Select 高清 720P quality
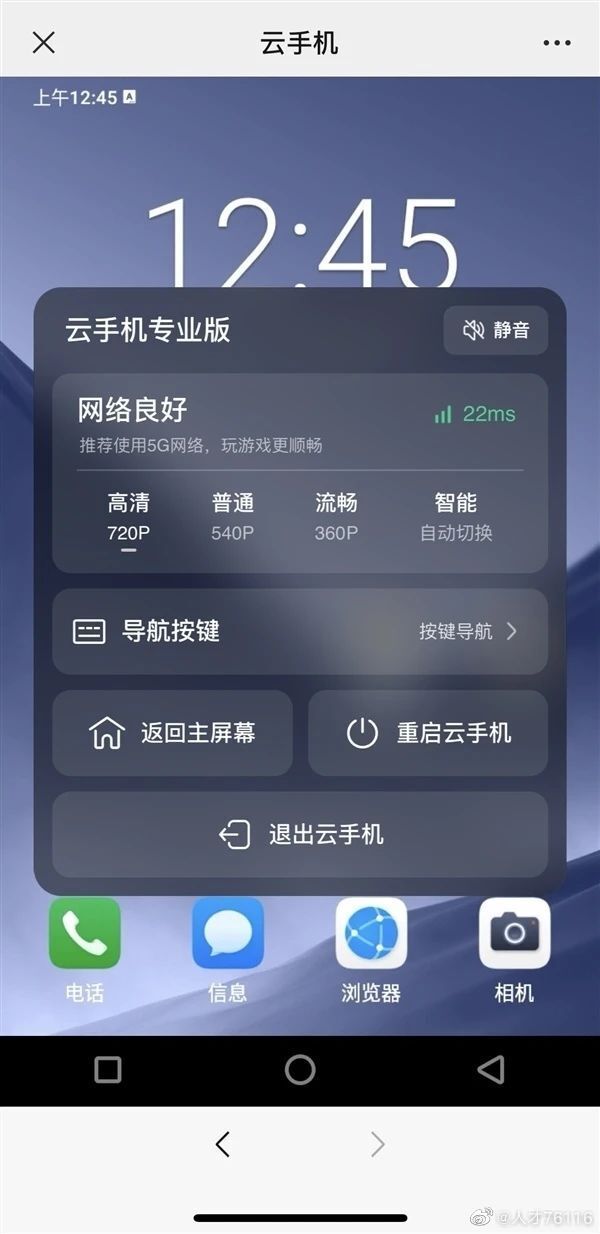Image resolution: width=600 pixels, height=1234 pixels. click(128, 517)
